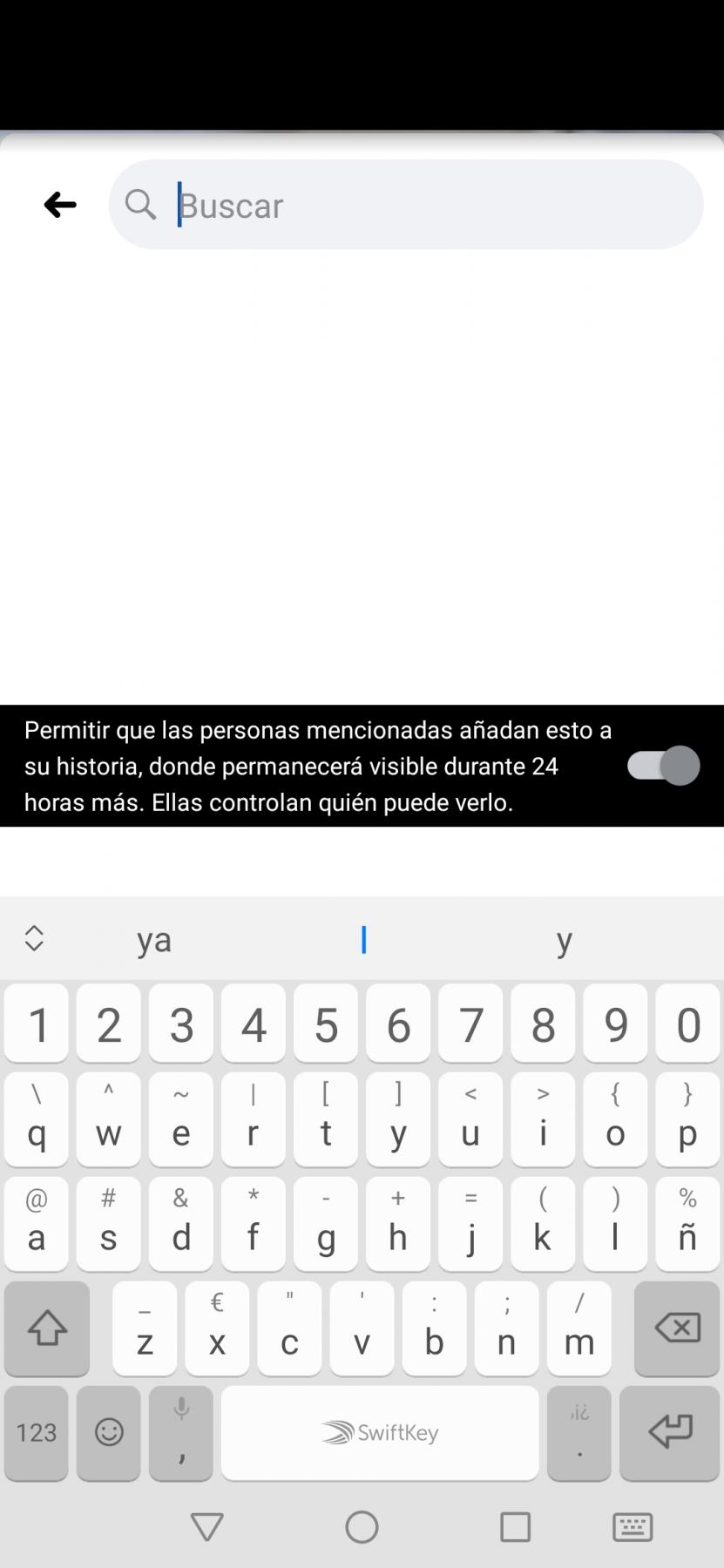Image resolution: width=724 pixels, height=1568 pixels.
Task: Switch to the 123 symbols layout
Action: click(x=36, y=1433)
